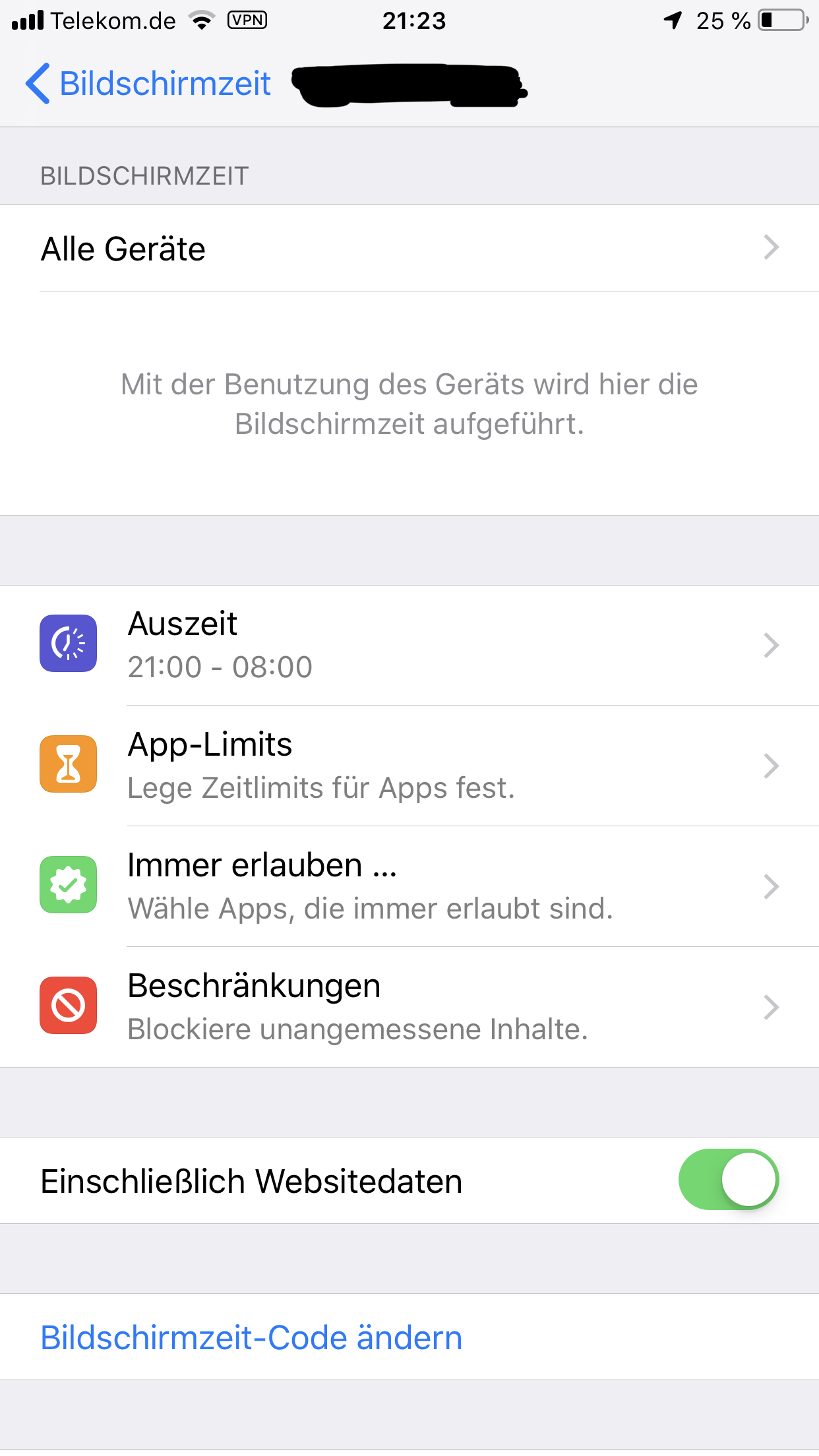Image resolution: width=819 pixels, height=1456 pixels.
Task: Open Alle Geräte
Action: tap(409, 249)
